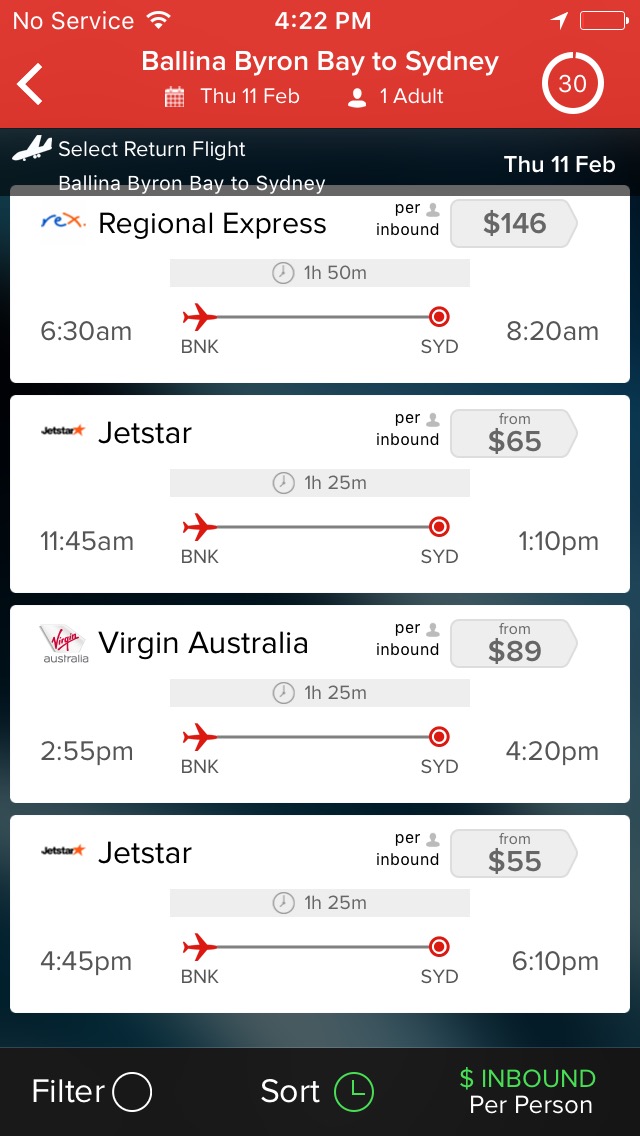The height and width of the screenshot is (1136, 640).
Task: Tap the from $55 price tag
Action: [x=514, y=853]
